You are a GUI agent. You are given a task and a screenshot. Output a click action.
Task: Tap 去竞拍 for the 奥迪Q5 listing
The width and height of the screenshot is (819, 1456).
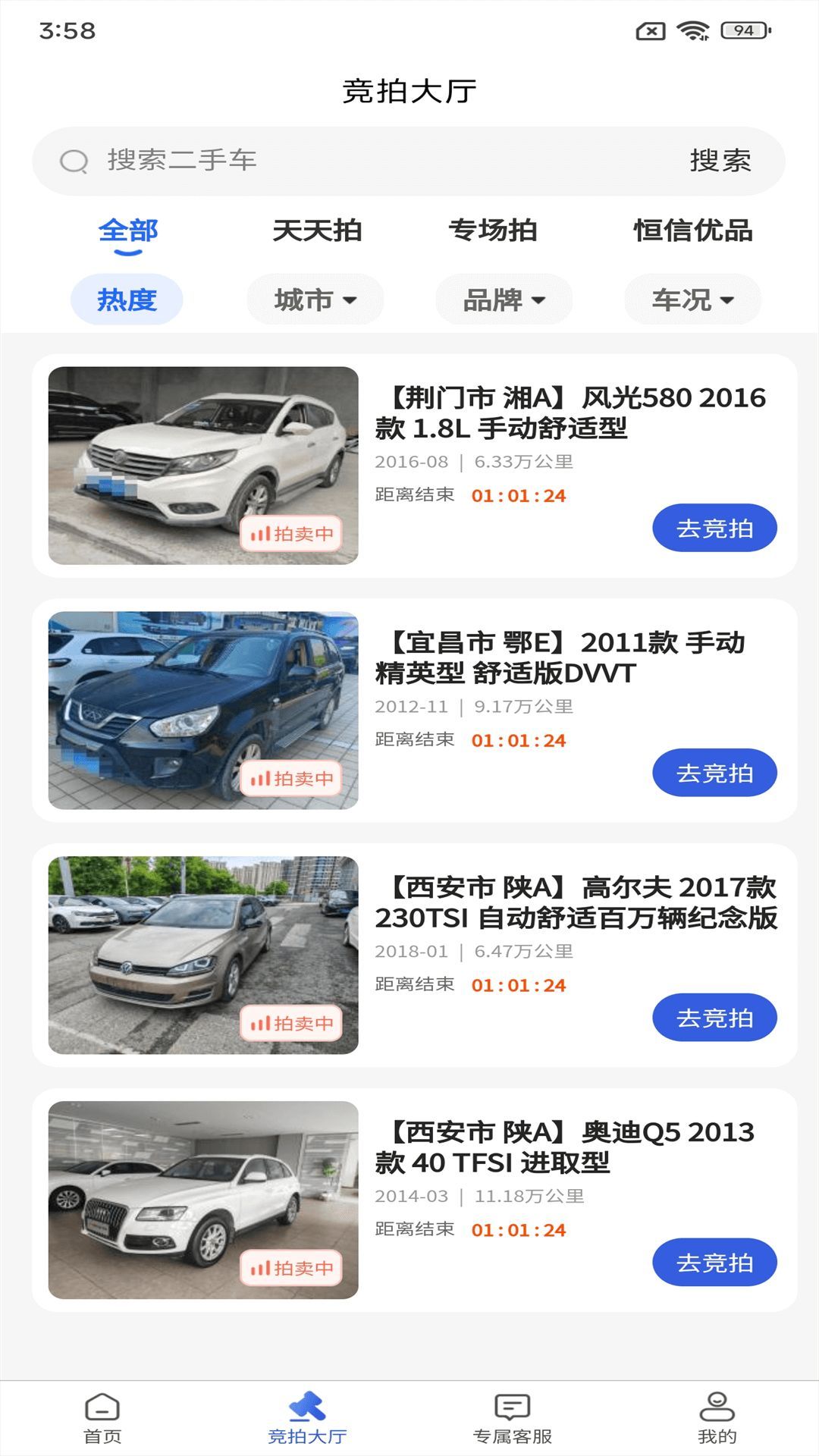(714, 1263)
